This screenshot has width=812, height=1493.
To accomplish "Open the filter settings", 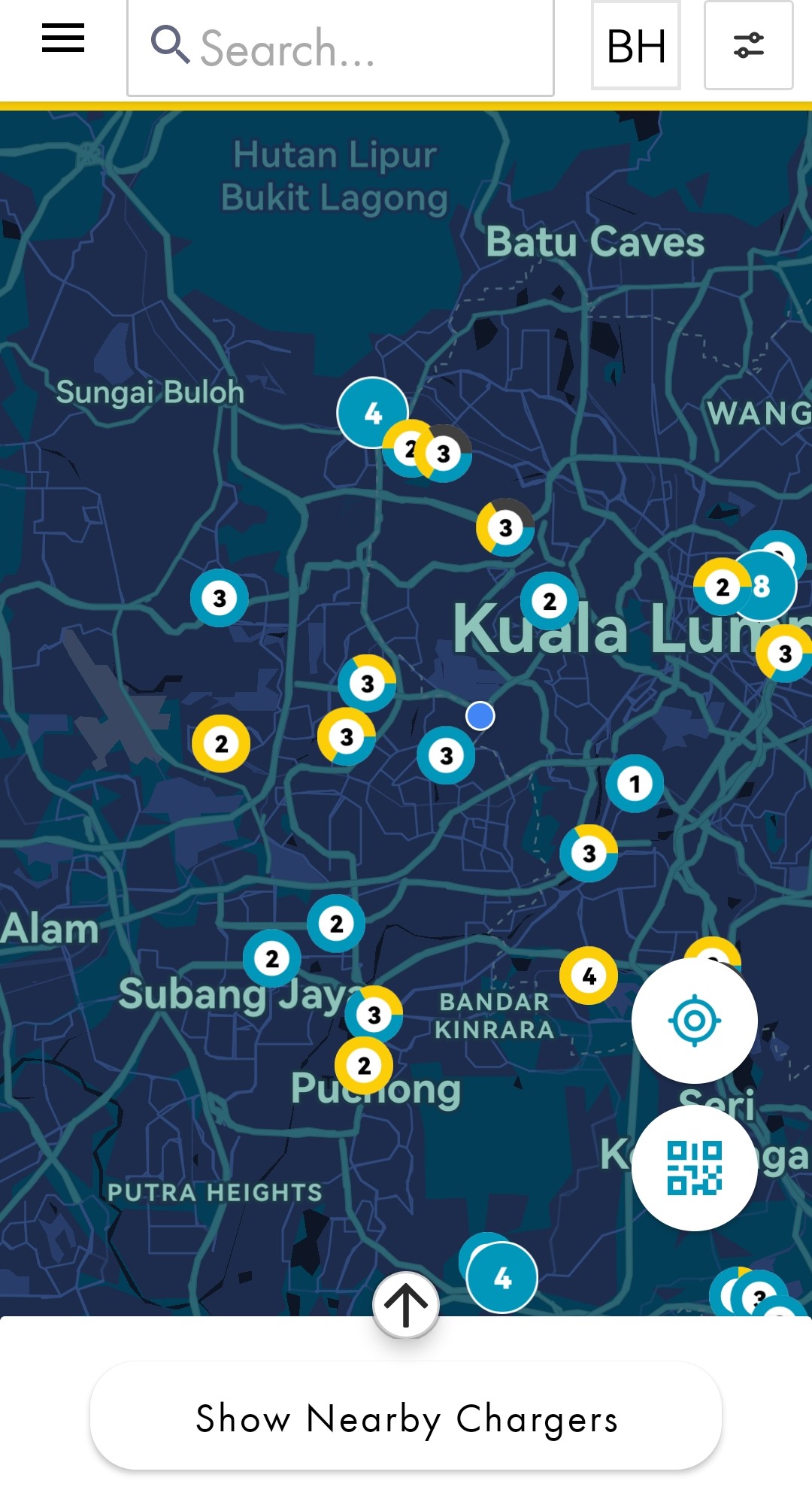I will [x=748, y=46].
